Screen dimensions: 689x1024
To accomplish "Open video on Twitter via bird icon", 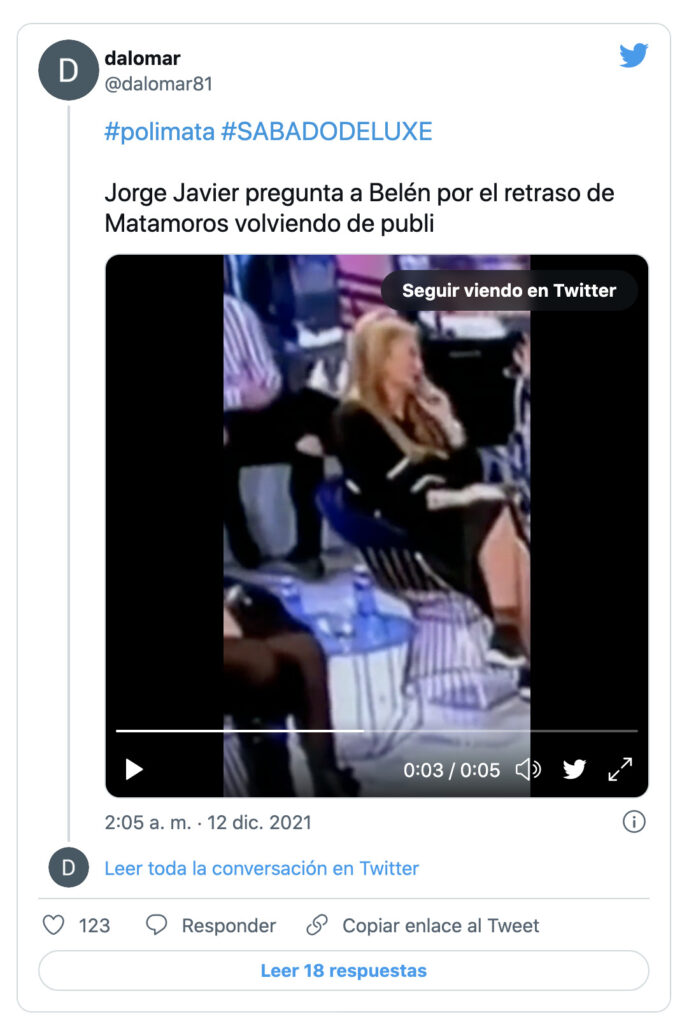I will click(574, 769).
